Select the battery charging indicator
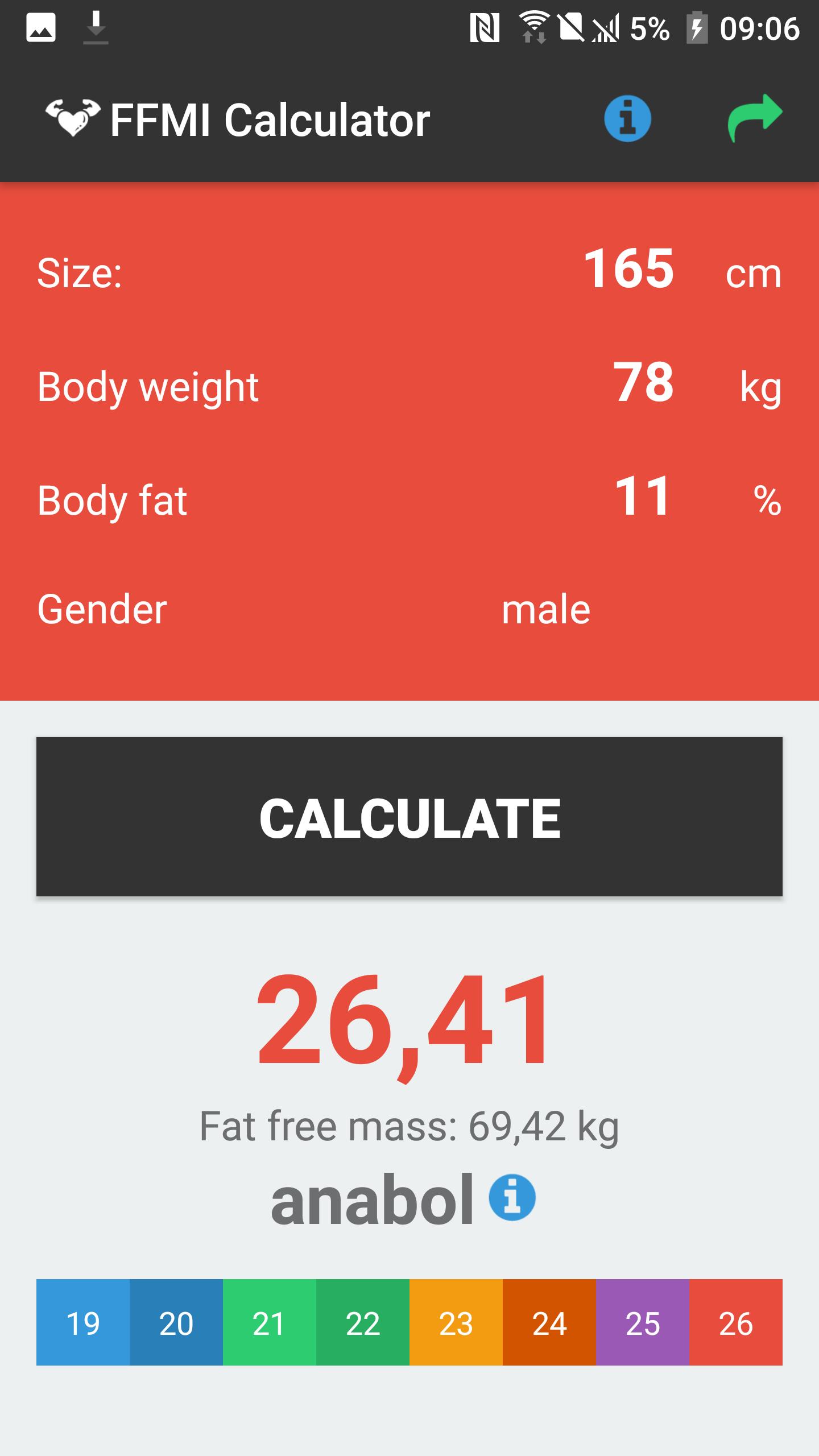 tap(698, 27)
